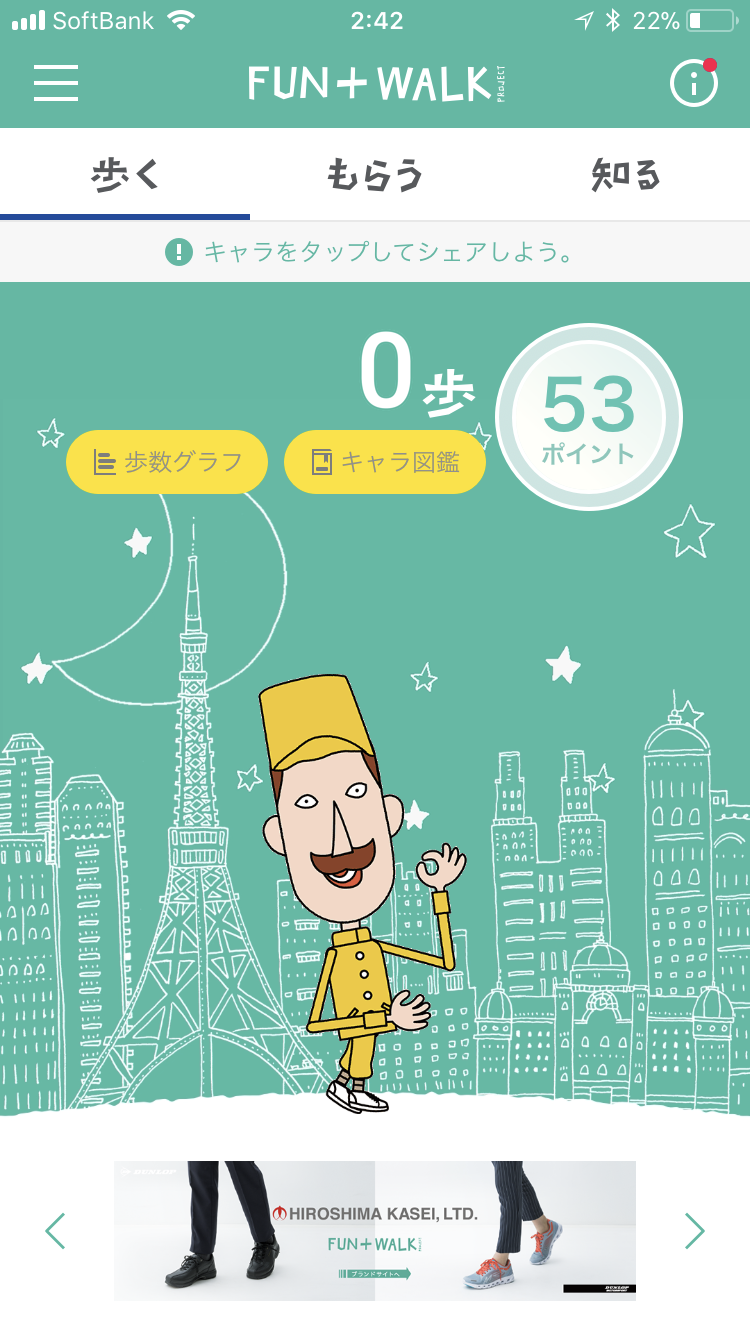Open the 歩数グラフ step graph

[x=167, y=462]
